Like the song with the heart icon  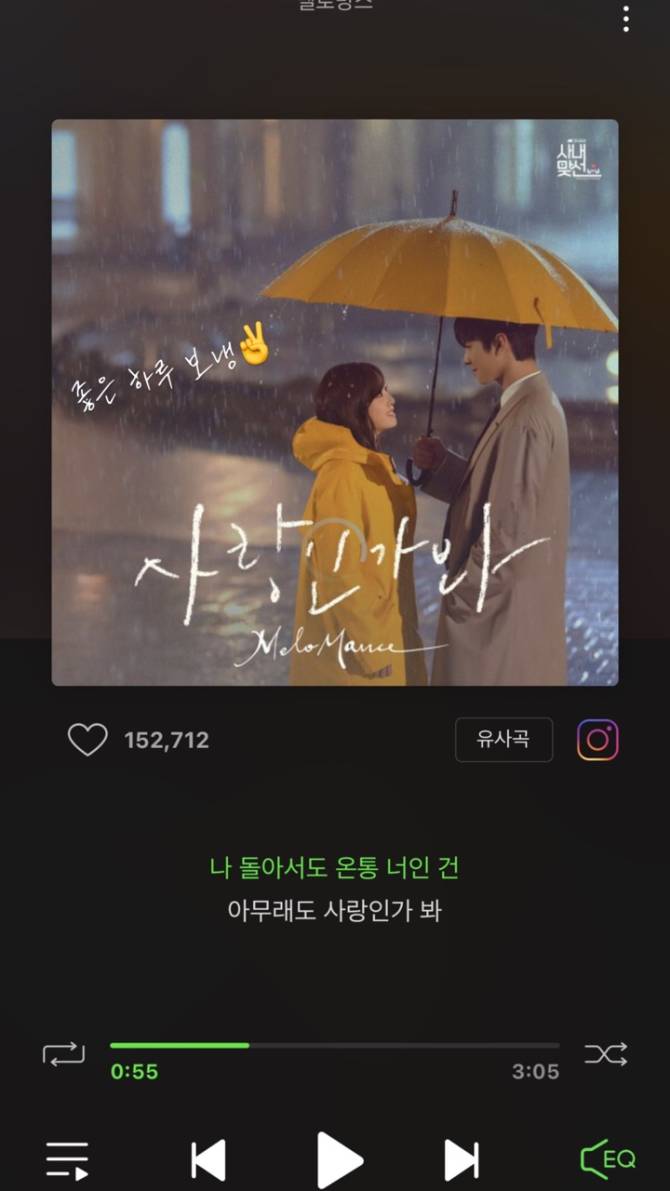click(x=87, y=740)
